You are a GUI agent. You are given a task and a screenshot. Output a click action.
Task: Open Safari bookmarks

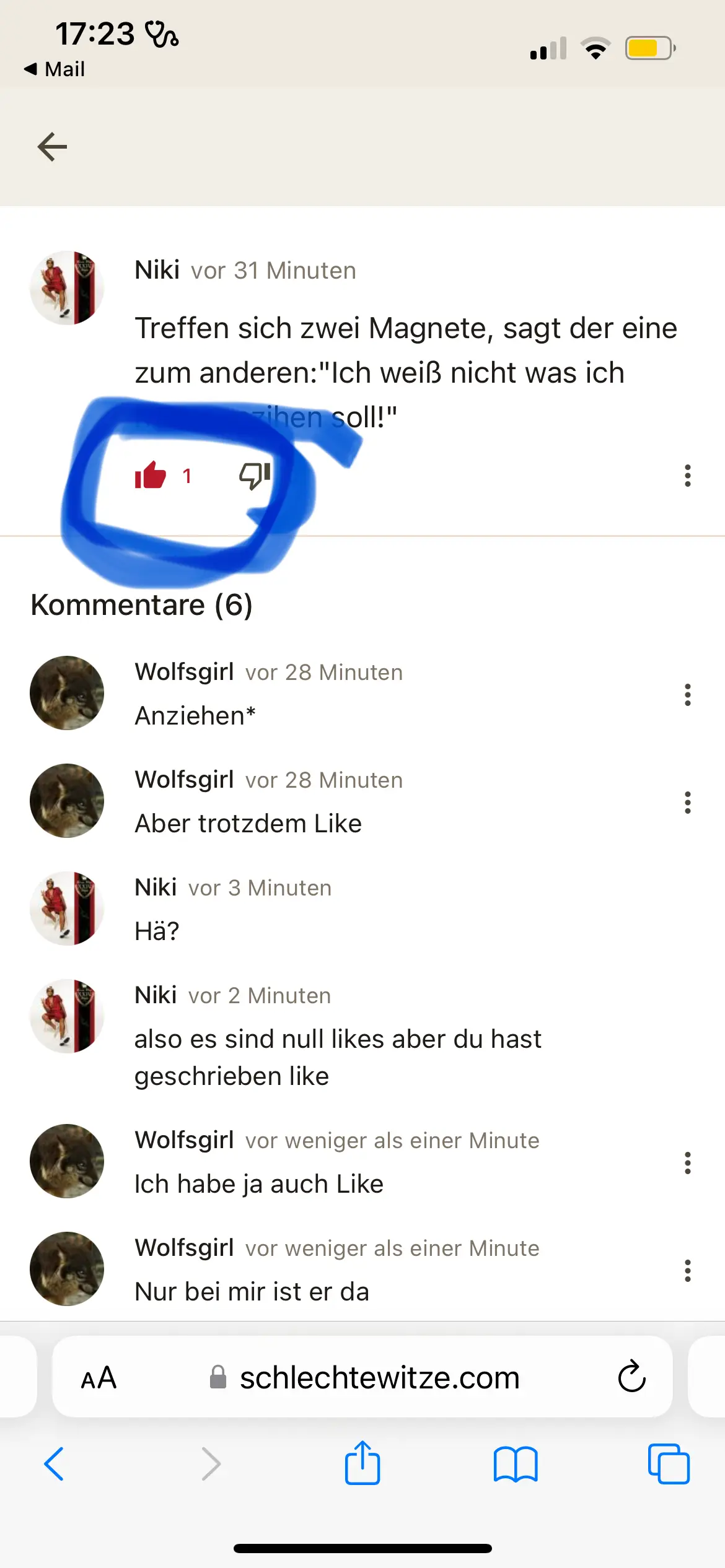pos(516,1464)
